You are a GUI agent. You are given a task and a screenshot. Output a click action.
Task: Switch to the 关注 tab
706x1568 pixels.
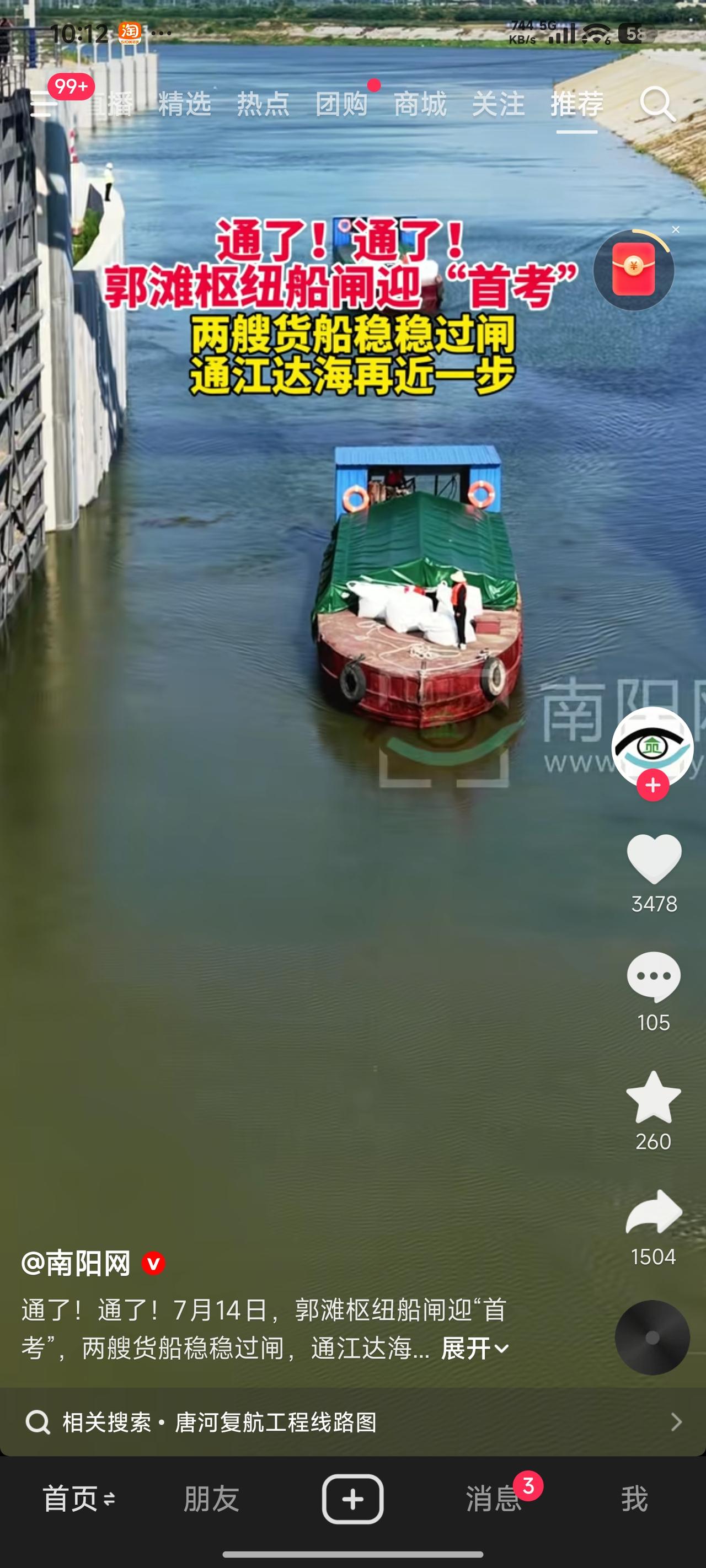[499, 104]
